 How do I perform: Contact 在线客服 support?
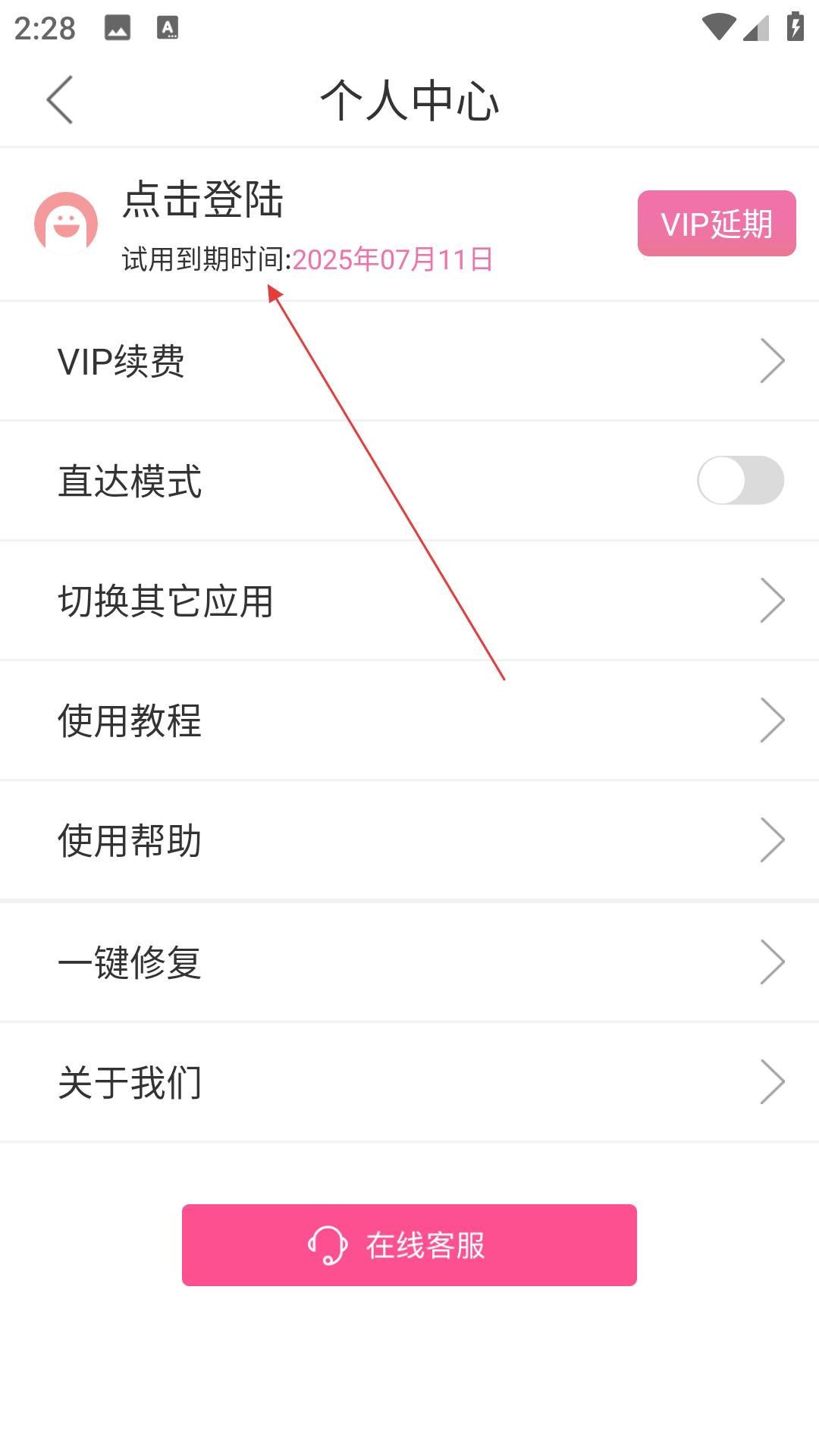tap(409, 1245)
